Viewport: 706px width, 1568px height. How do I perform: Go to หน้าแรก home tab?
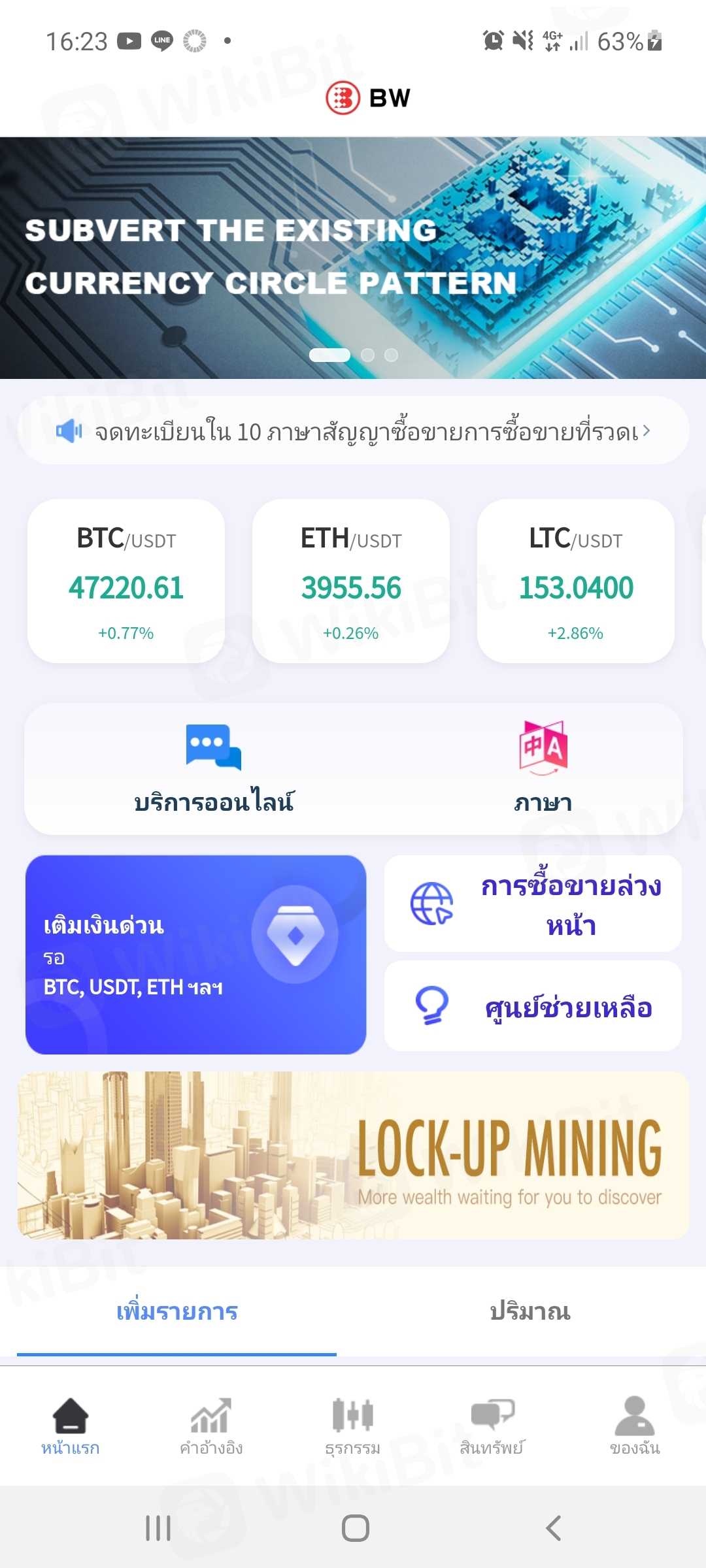(71, 1426)
